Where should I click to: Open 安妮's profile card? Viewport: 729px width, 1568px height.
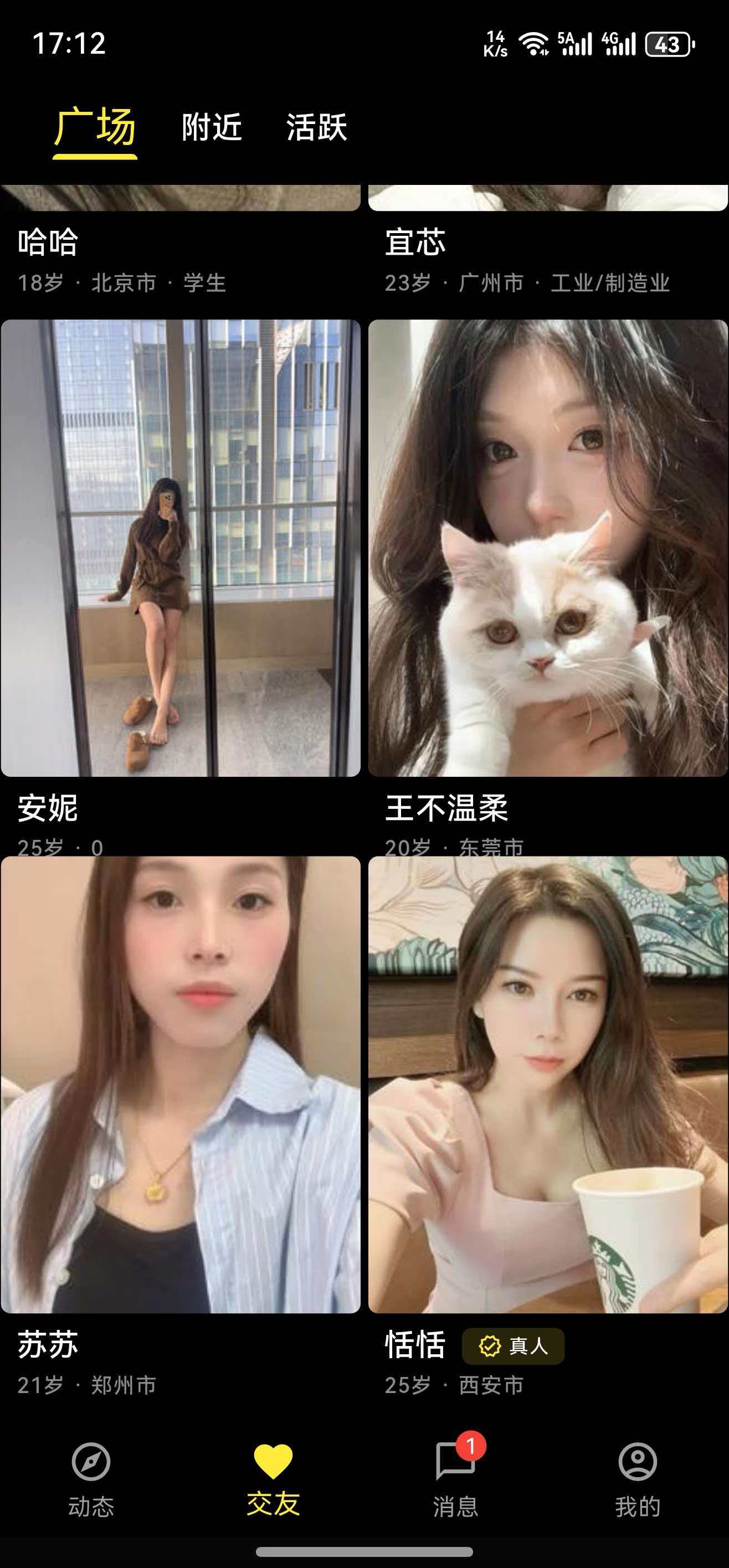click(180, 548)
